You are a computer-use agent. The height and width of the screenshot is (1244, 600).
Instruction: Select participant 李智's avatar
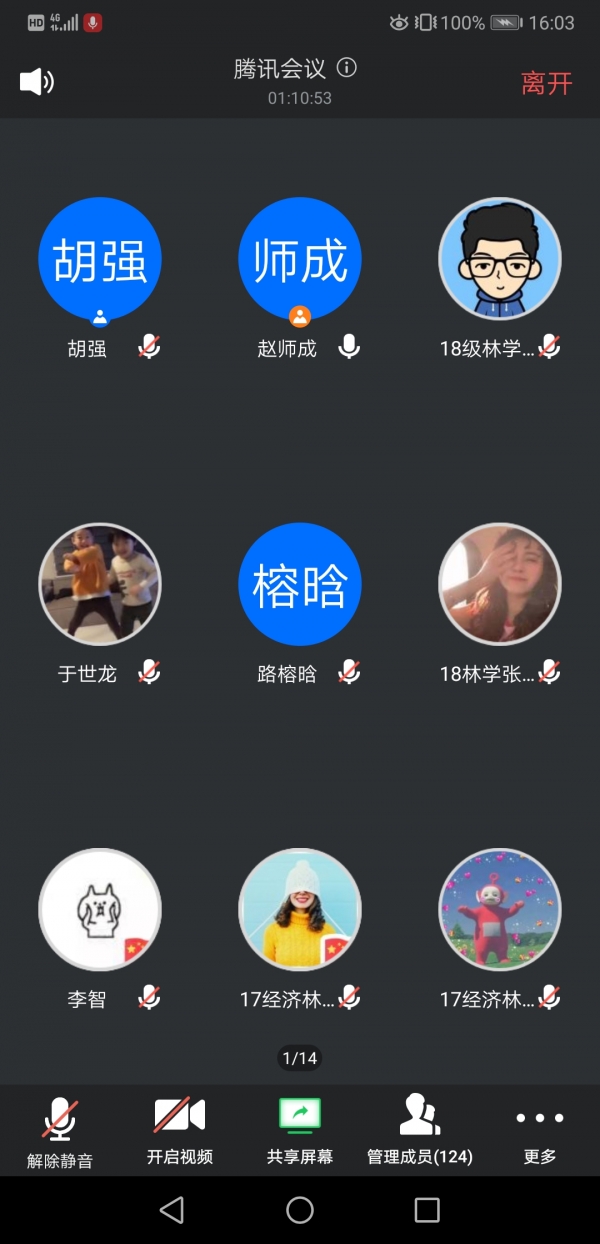pos(100,910)
